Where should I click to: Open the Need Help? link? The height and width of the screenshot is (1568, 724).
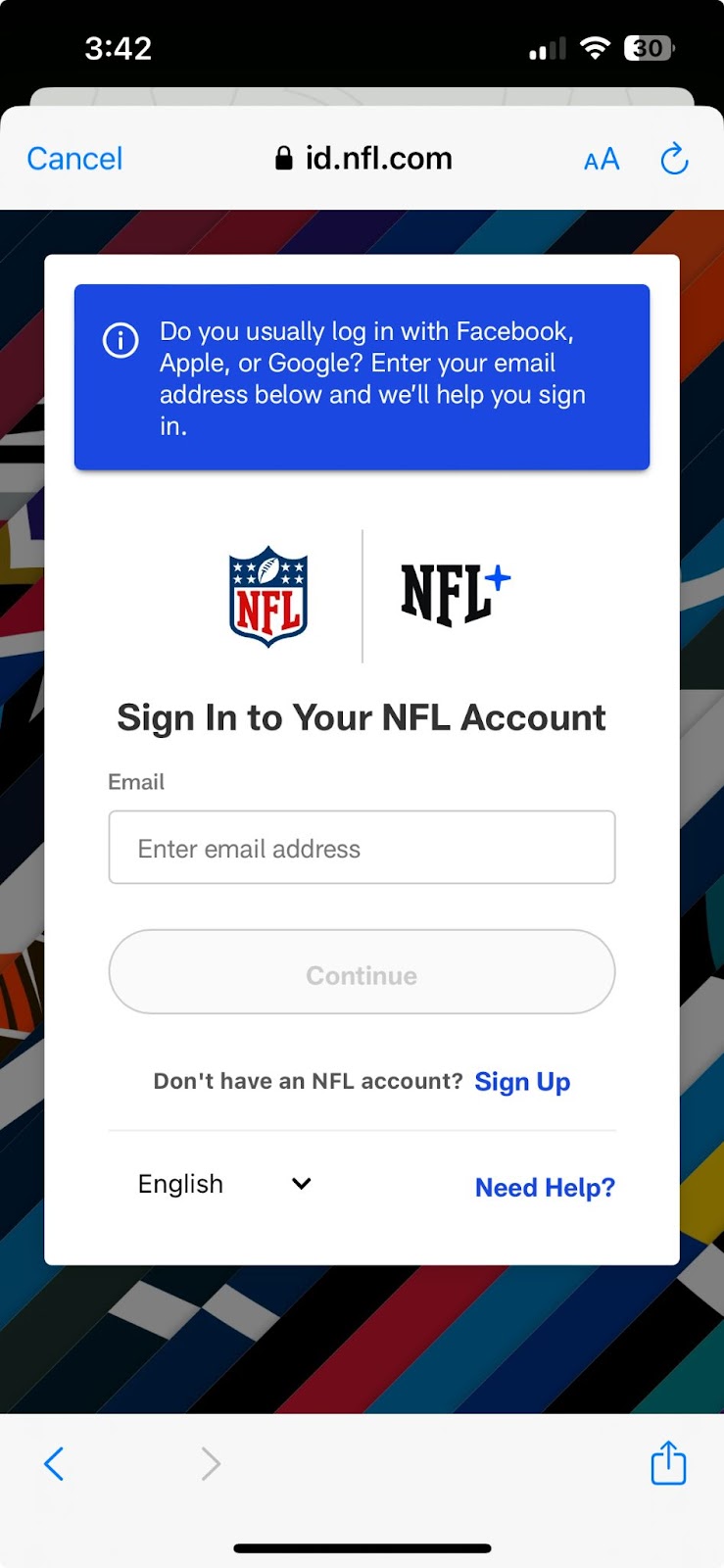click(545, 1188)
